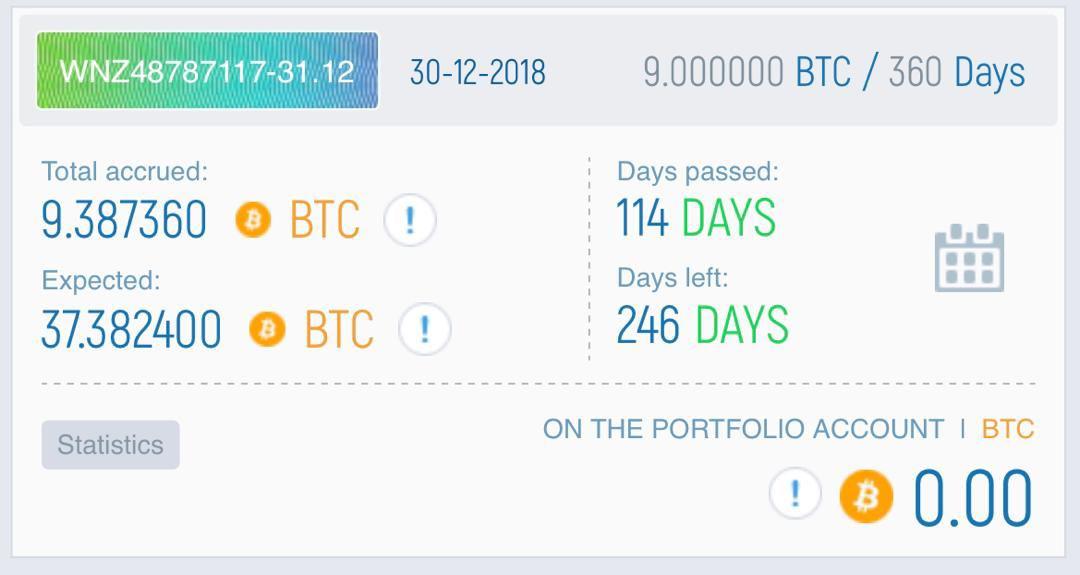View info icon next to portfolio account balance
The image size is (1080, 575).
tap(795, 495)
